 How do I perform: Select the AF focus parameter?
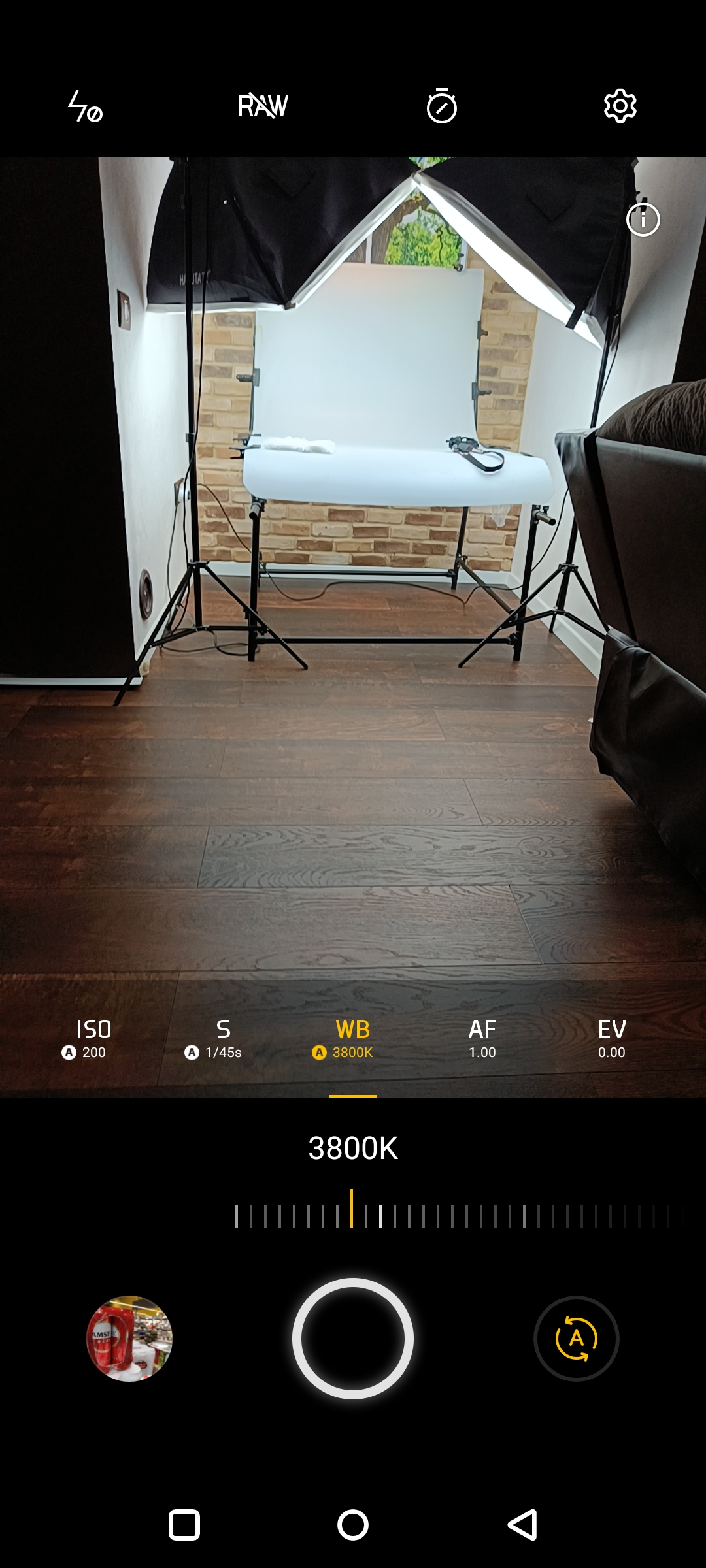482,1039
